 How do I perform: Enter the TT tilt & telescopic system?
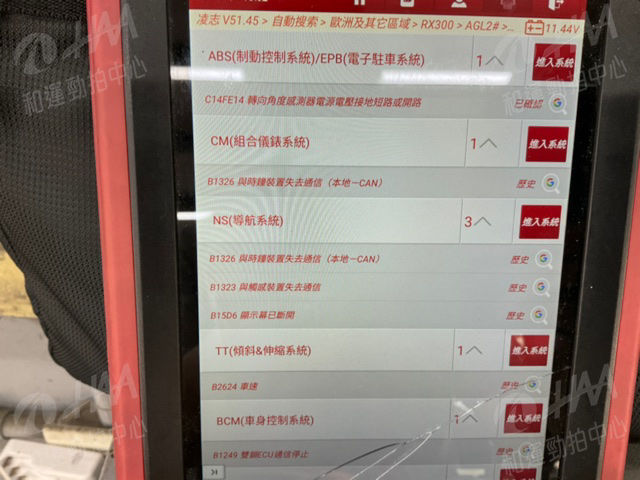click(x=528, y=351)
